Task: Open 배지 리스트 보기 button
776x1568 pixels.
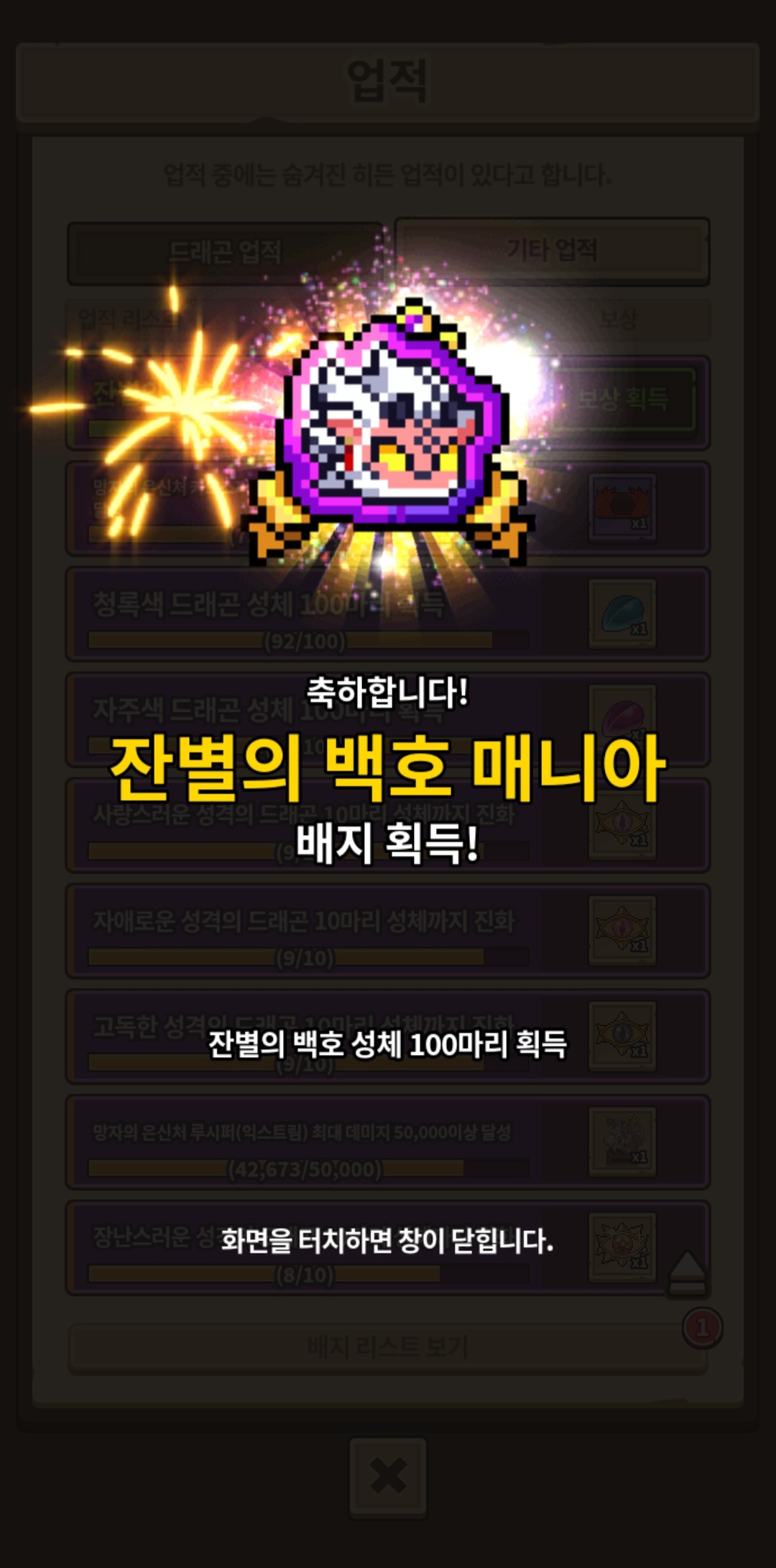Action: [x=388, y=1347]
